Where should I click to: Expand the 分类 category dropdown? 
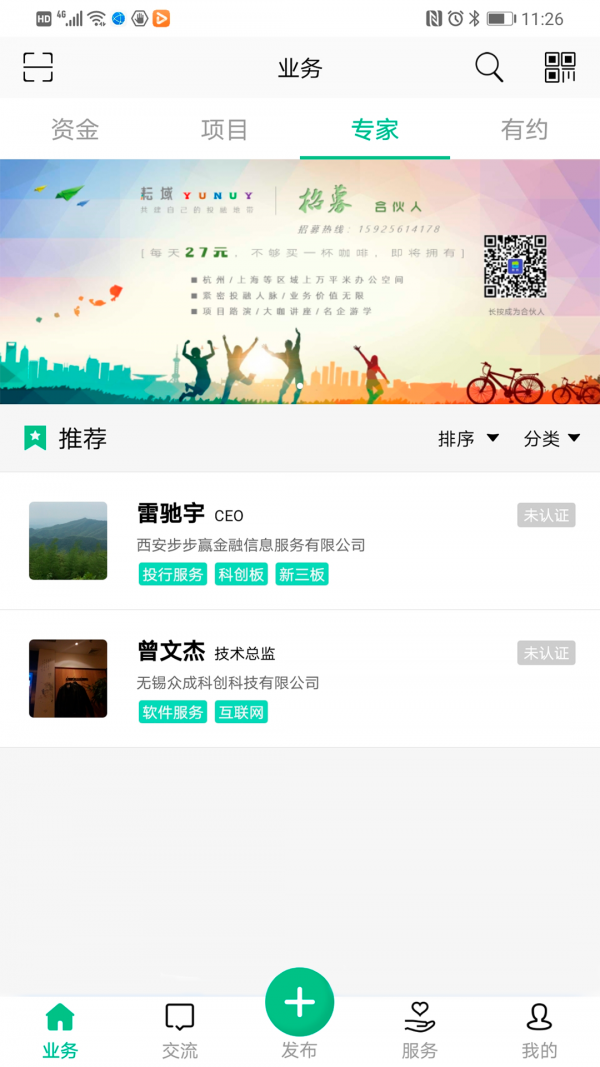click(x=552, y=438)
